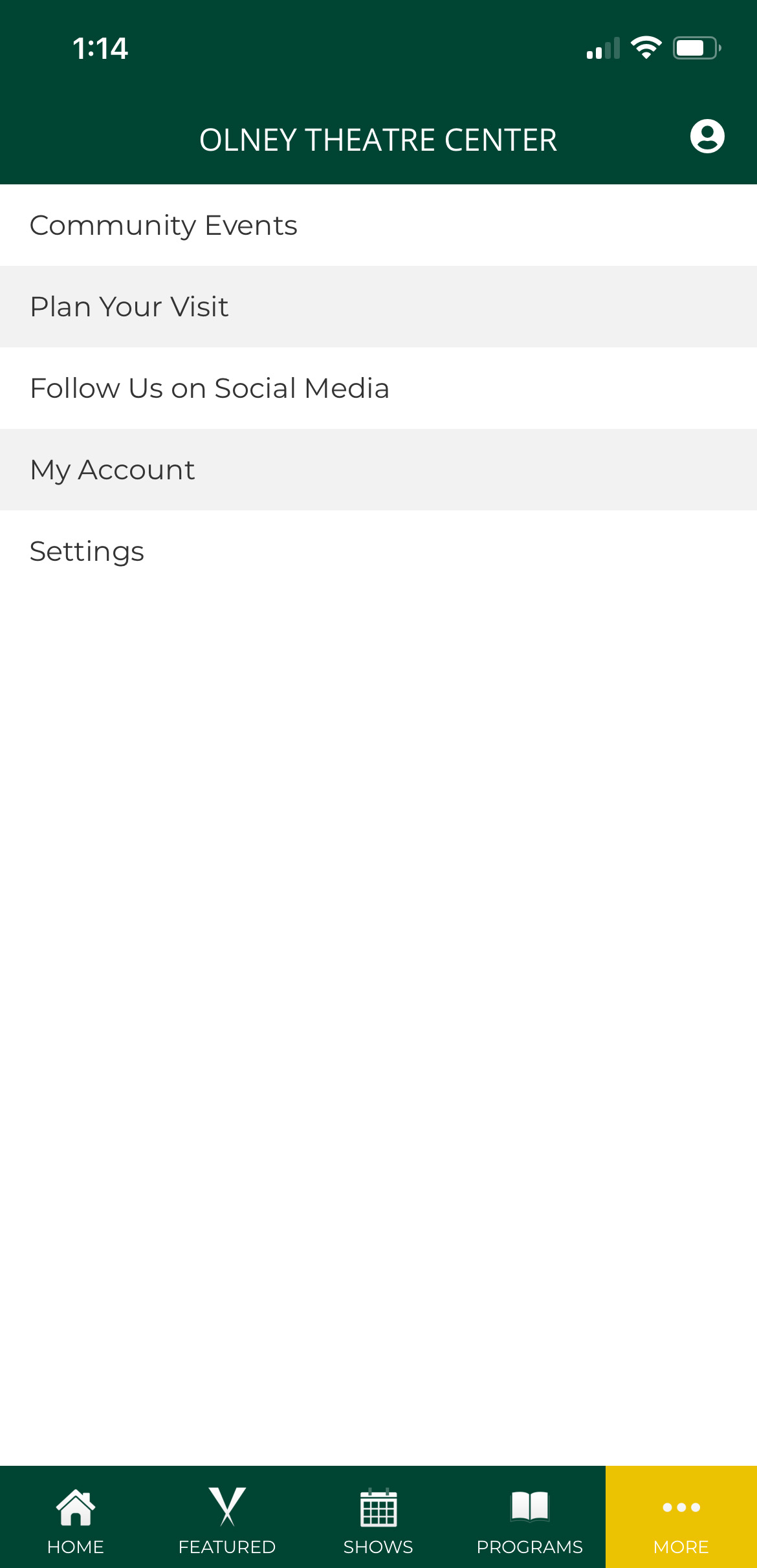Open the Settings menu entry
Screen dimensions: 757x1568
(x=87, y=551)
